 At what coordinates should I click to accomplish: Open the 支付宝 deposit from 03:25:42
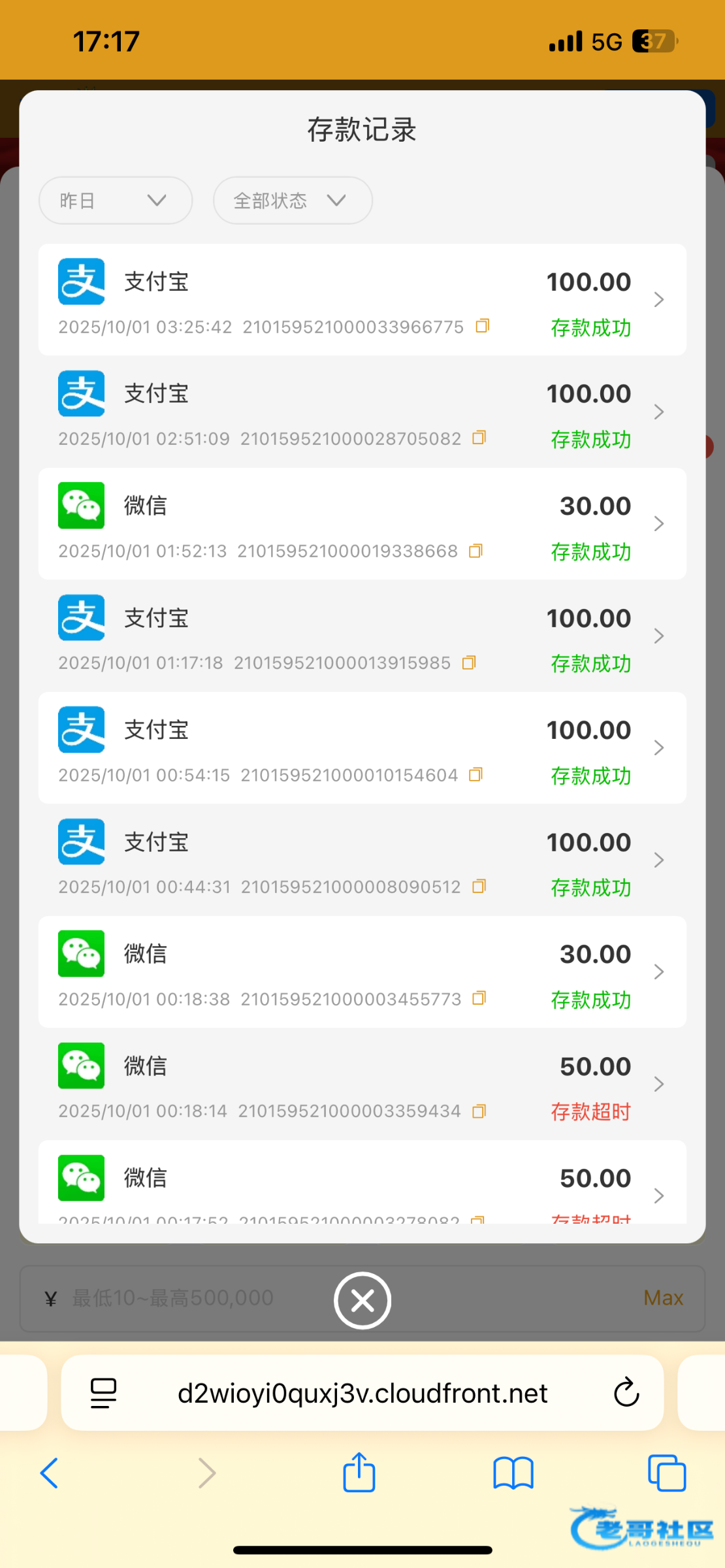point(362,300)
